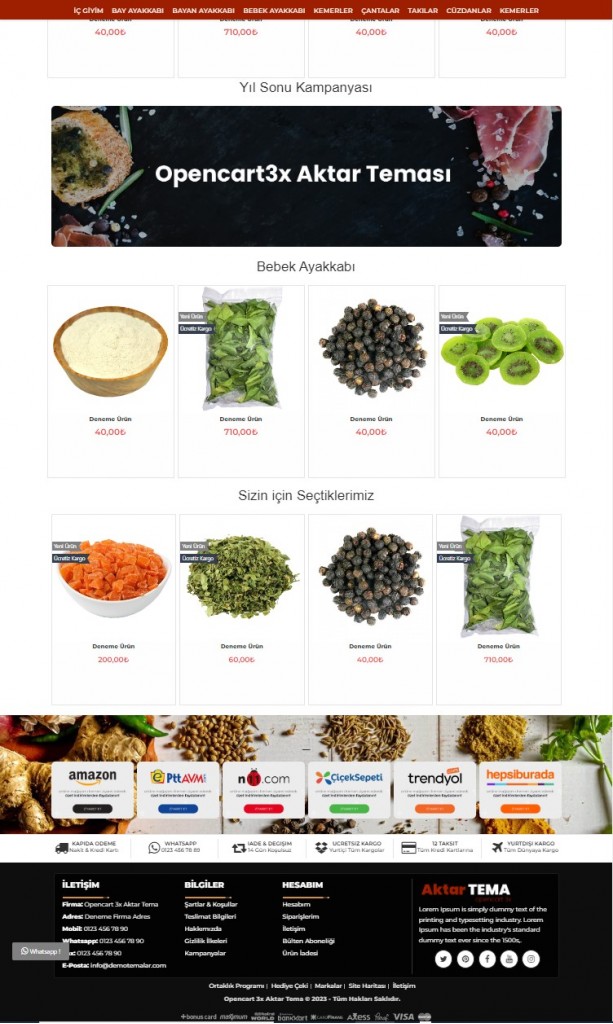The image size is (613, 1024).
Task: Select ÇANTALAR in the top menu
Action: pyautogui.click(x=380, y=10)
